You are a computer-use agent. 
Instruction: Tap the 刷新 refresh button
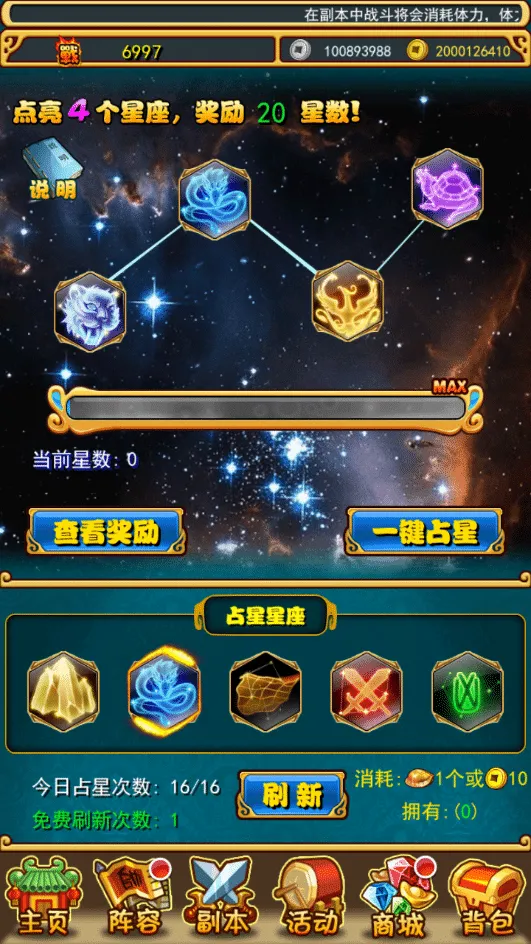click(292, 795)
